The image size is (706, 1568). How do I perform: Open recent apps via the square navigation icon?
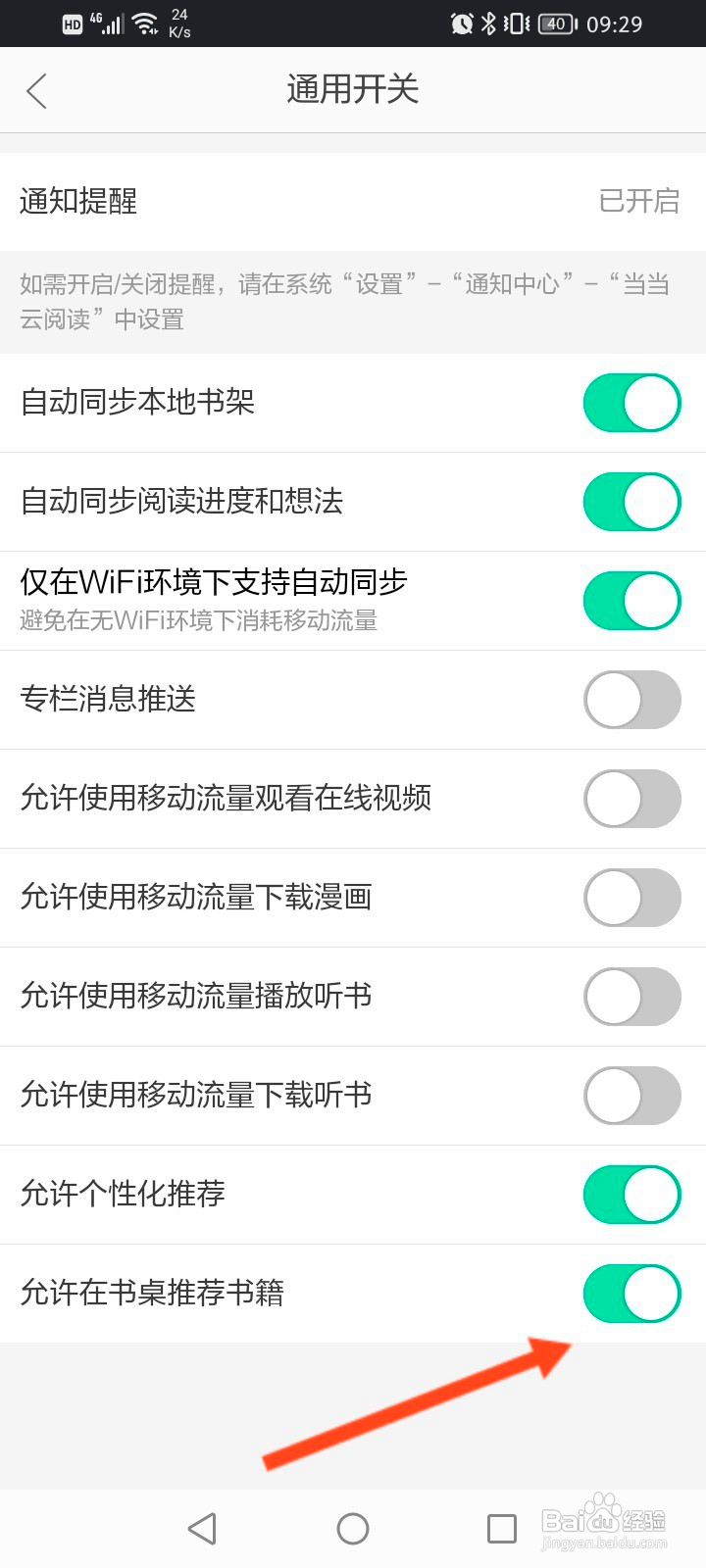[x=502, y=1528]
